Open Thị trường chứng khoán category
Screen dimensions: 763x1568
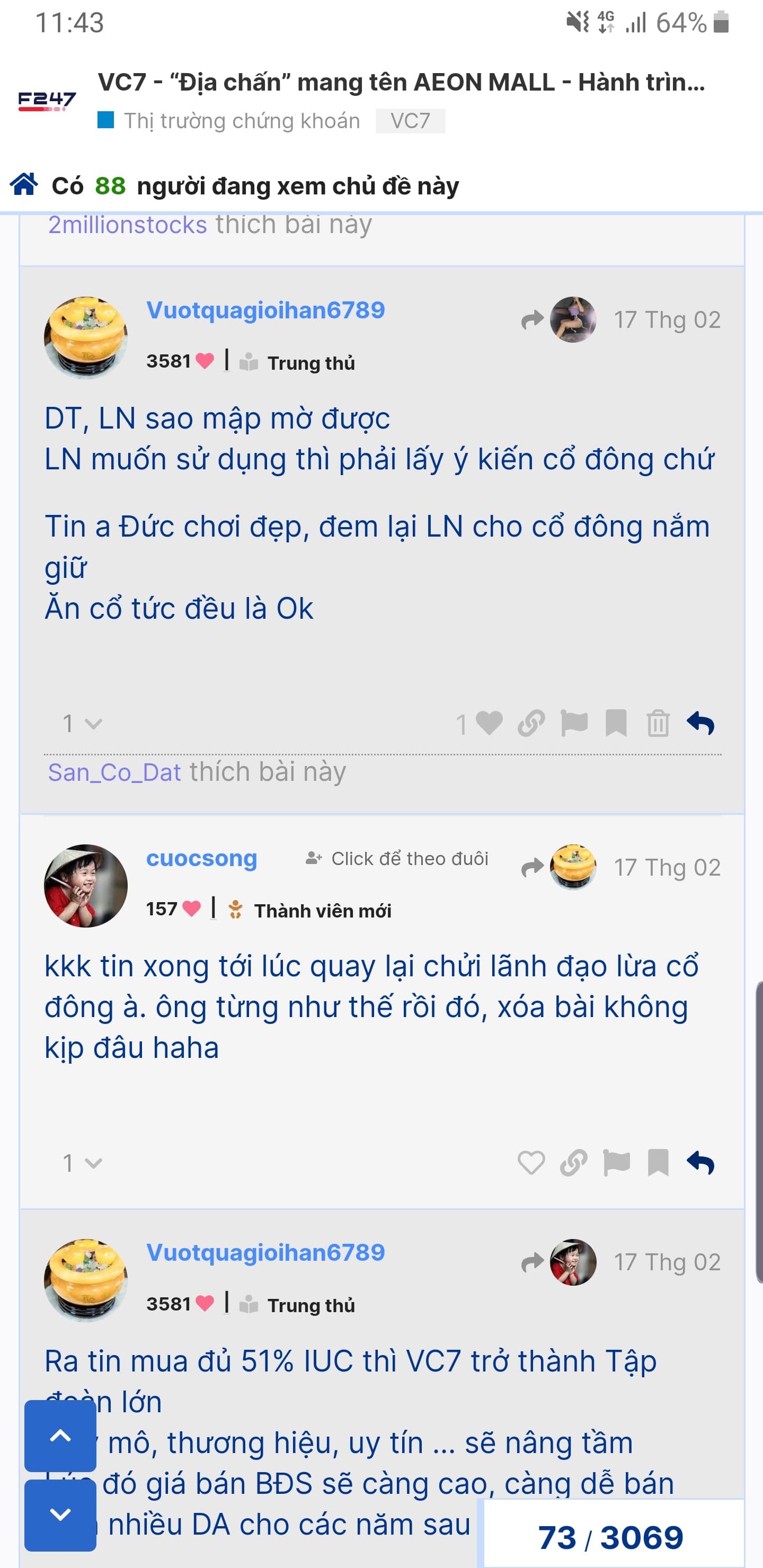point(241,121)
